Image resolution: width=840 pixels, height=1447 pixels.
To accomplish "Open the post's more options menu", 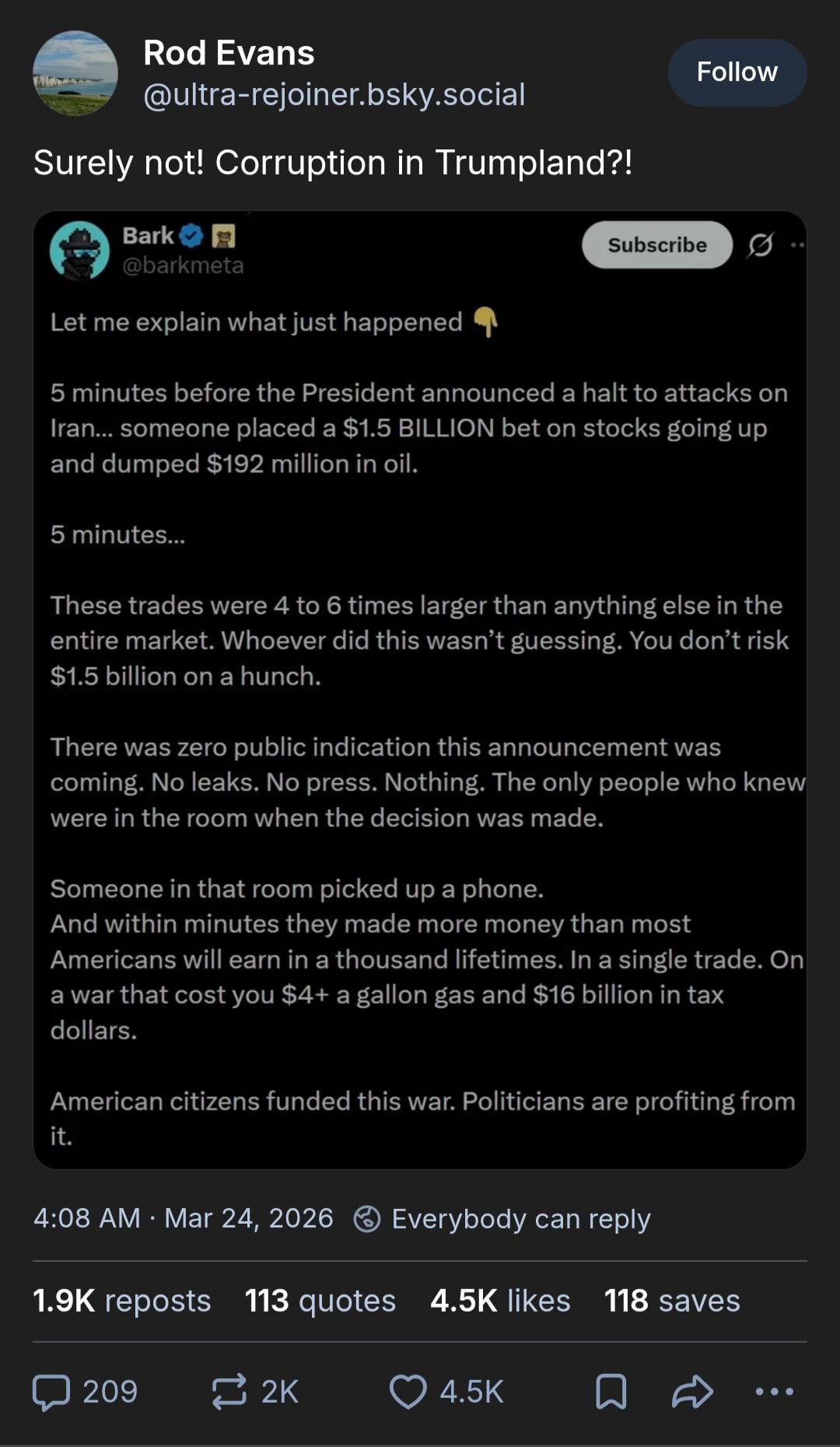I will pyautogui.click(x=774, y=1392).
